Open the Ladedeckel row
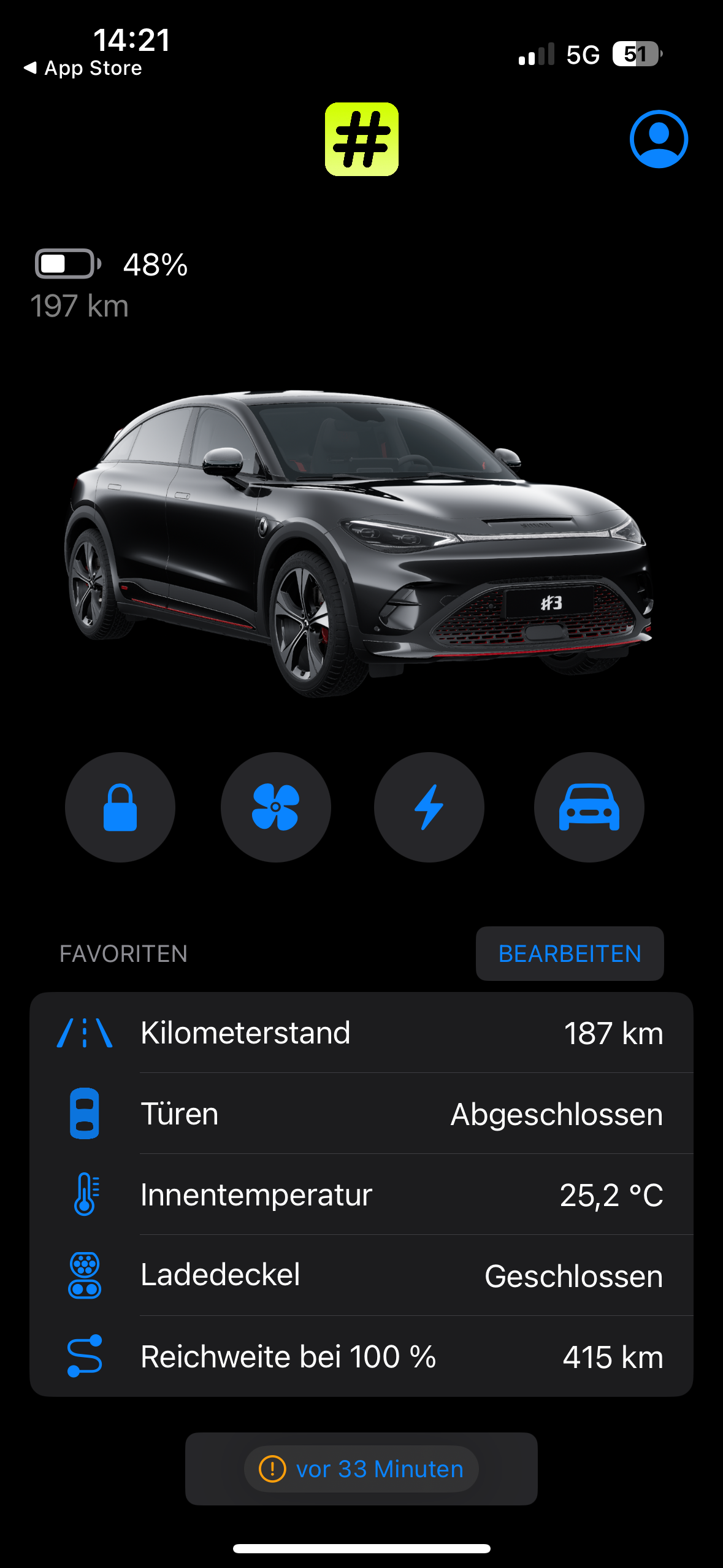 click(361, 1275)
